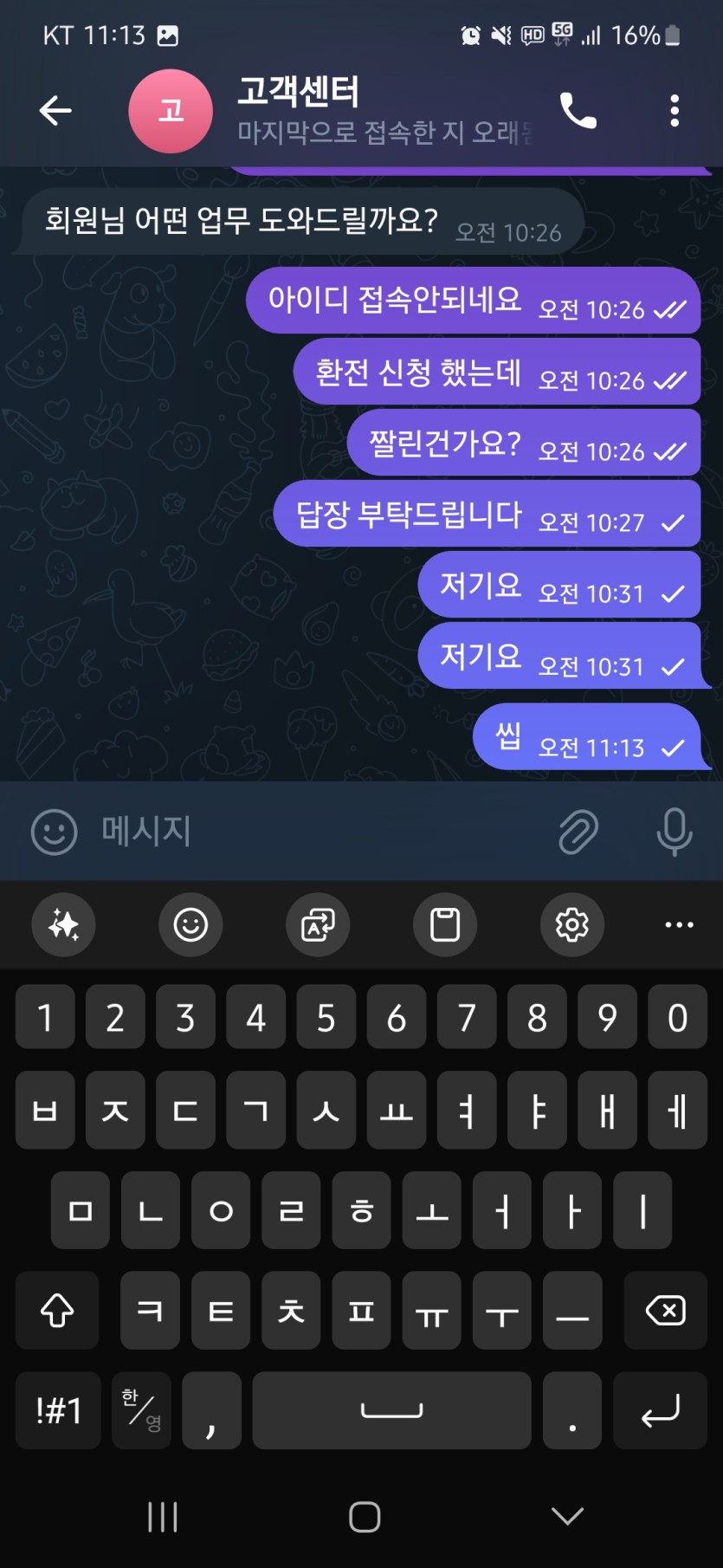Open the keyboard emoji panel

tap(190, 925)
